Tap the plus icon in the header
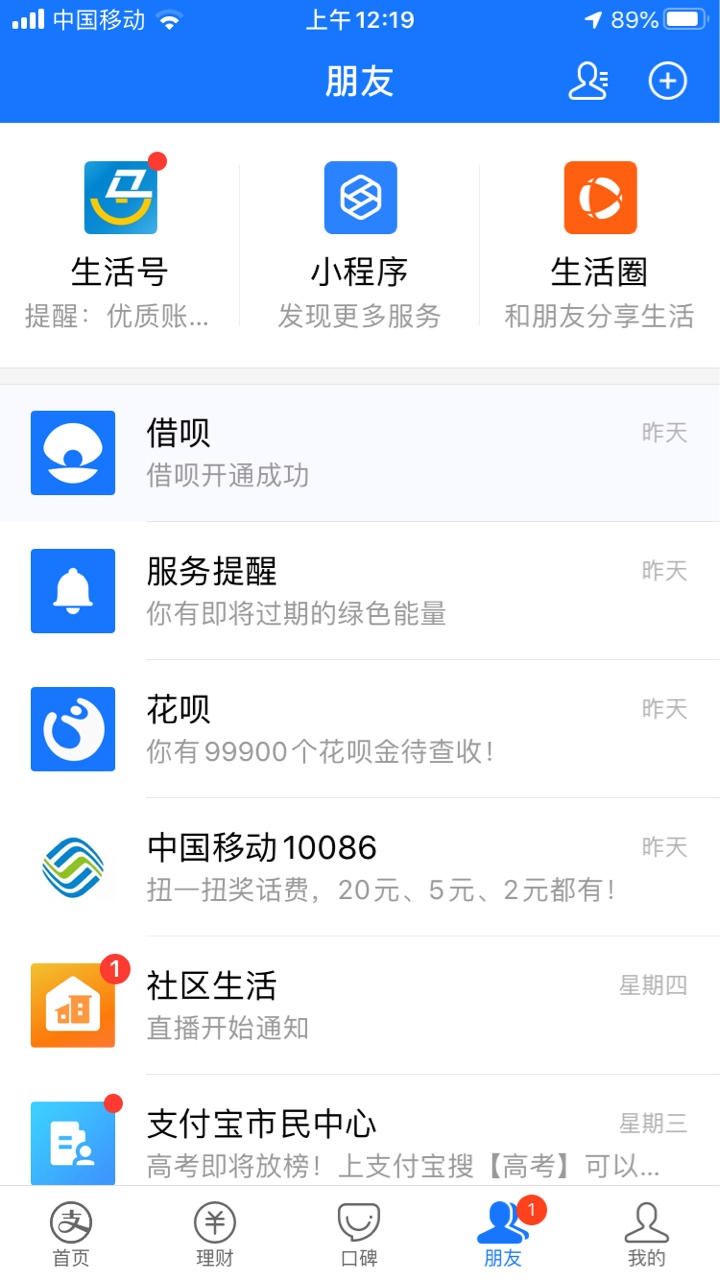 tap(668, 81)
